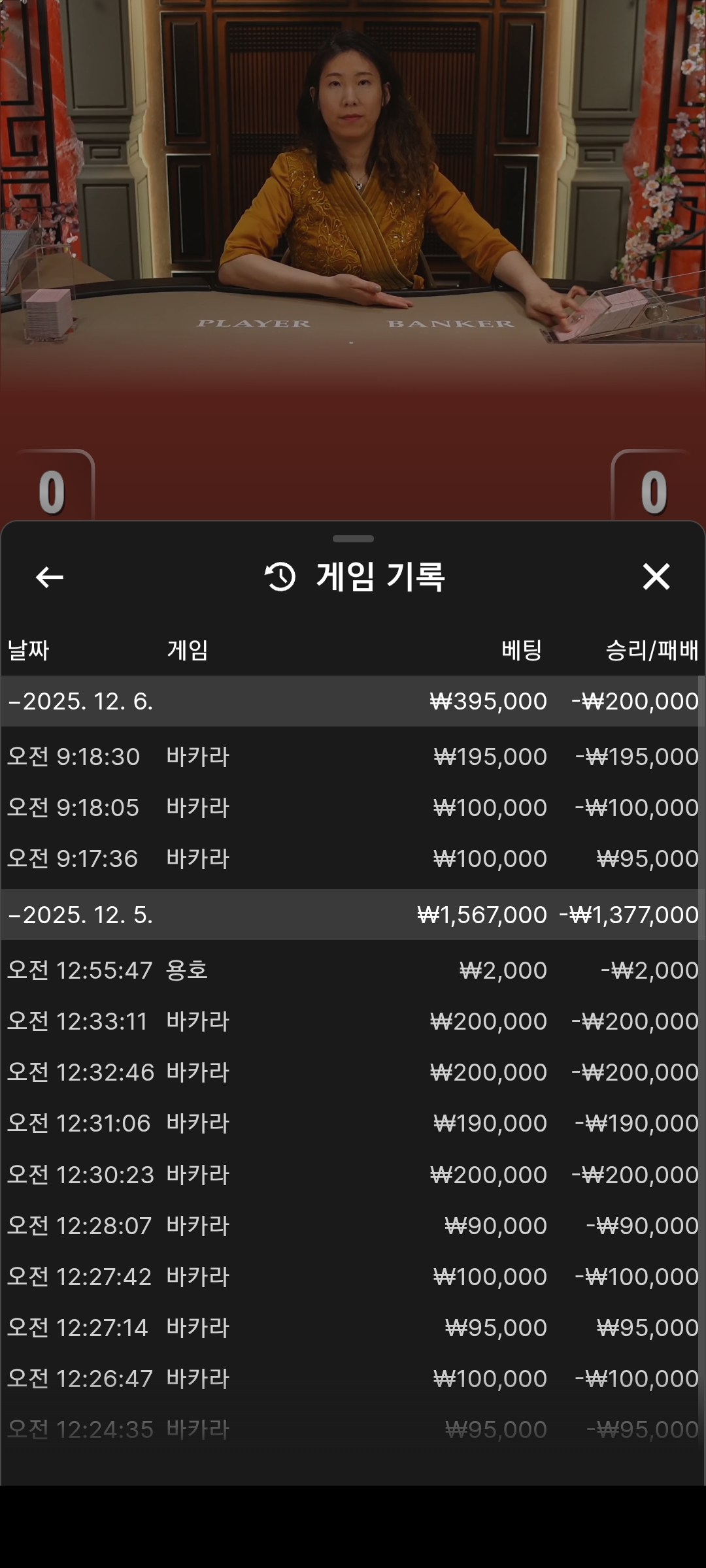Collapse the 2025. 12. 6. date group
The image size is (706, 1568).
80,701
